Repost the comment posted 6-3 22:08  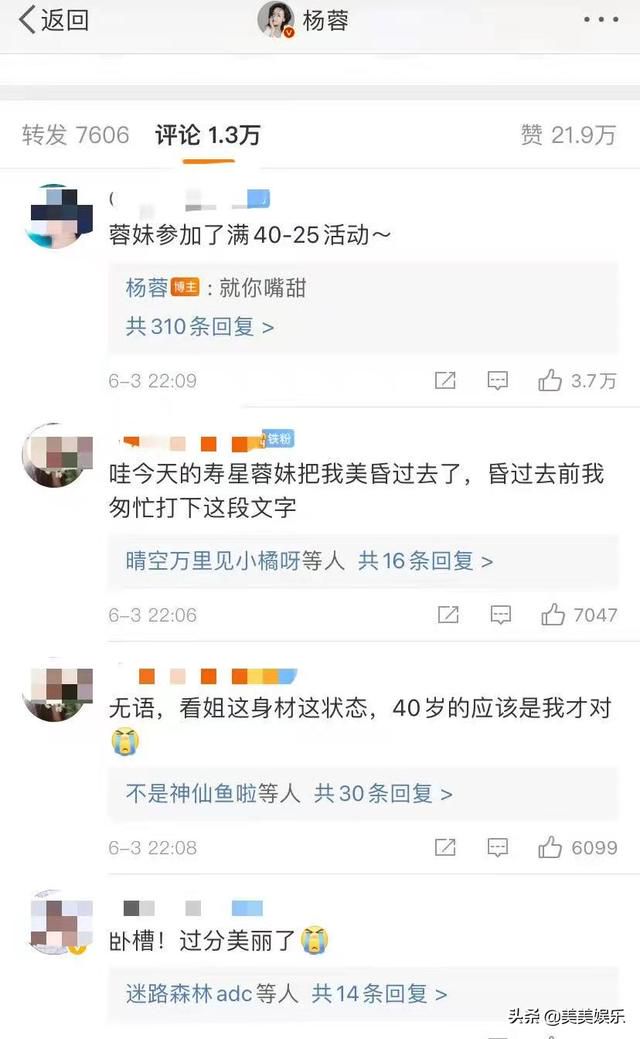coord(445,848)
